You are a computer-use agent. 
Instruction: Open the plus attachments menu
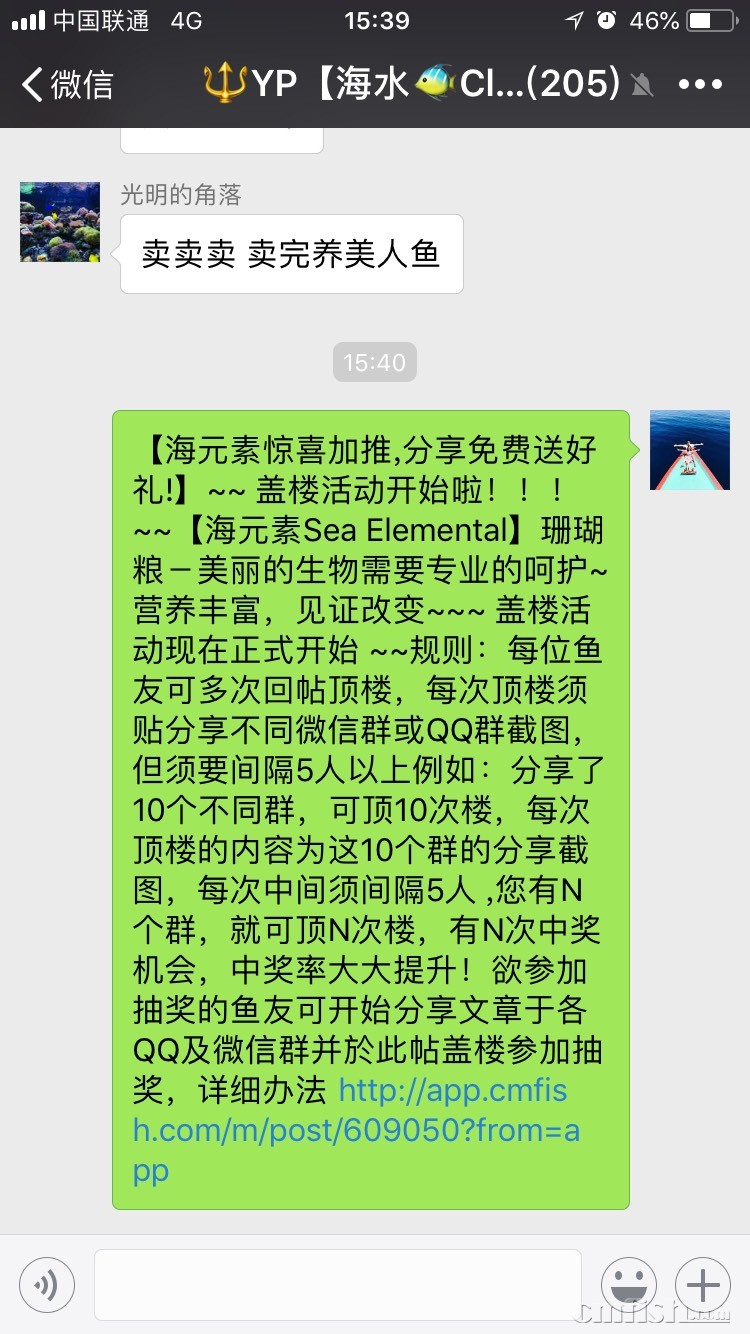pyautogui.click(x=703, y=1283)
